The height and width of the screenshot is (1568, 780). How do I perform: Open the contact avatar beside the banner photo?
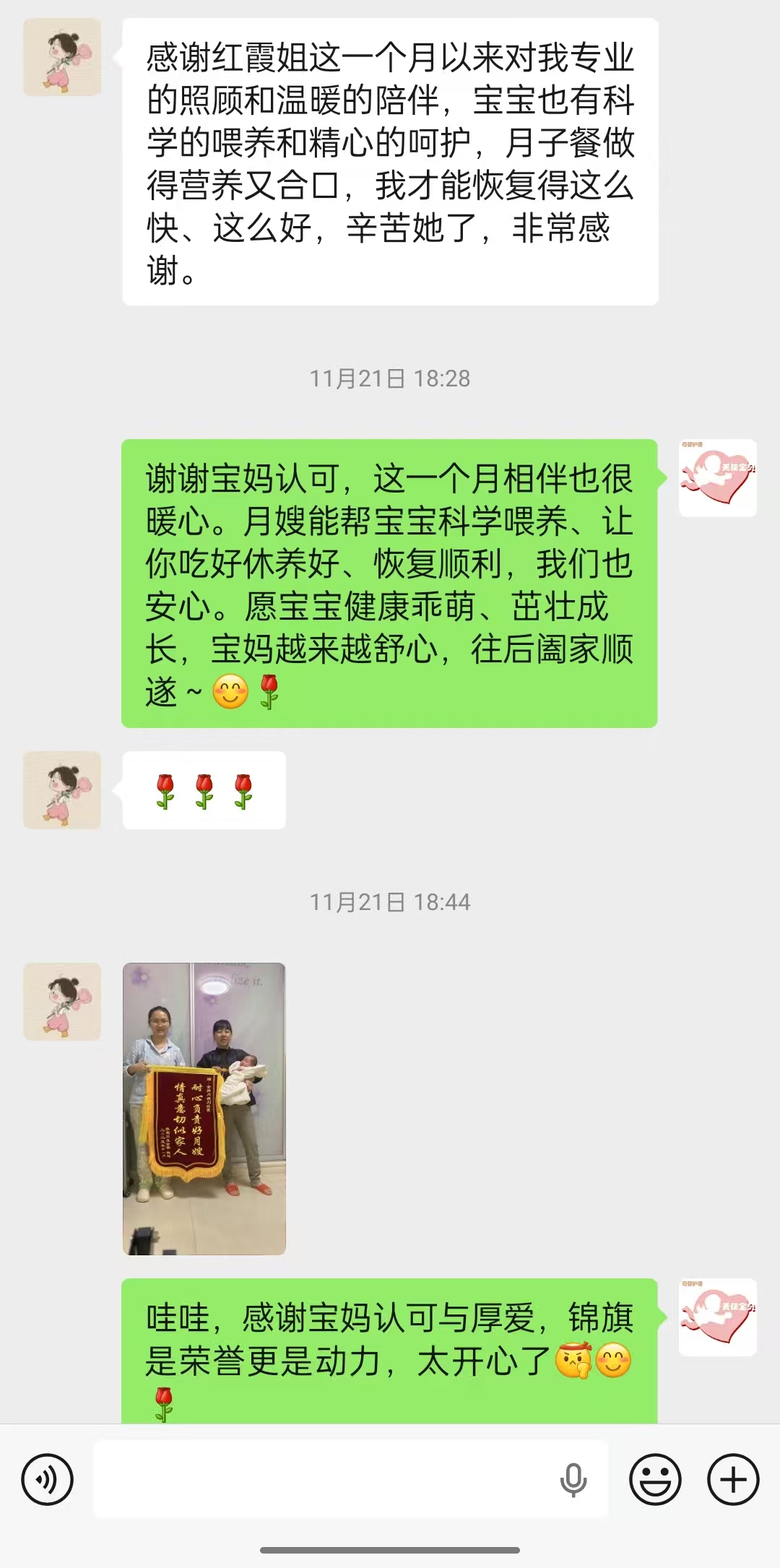click(x=62, y=1002)
